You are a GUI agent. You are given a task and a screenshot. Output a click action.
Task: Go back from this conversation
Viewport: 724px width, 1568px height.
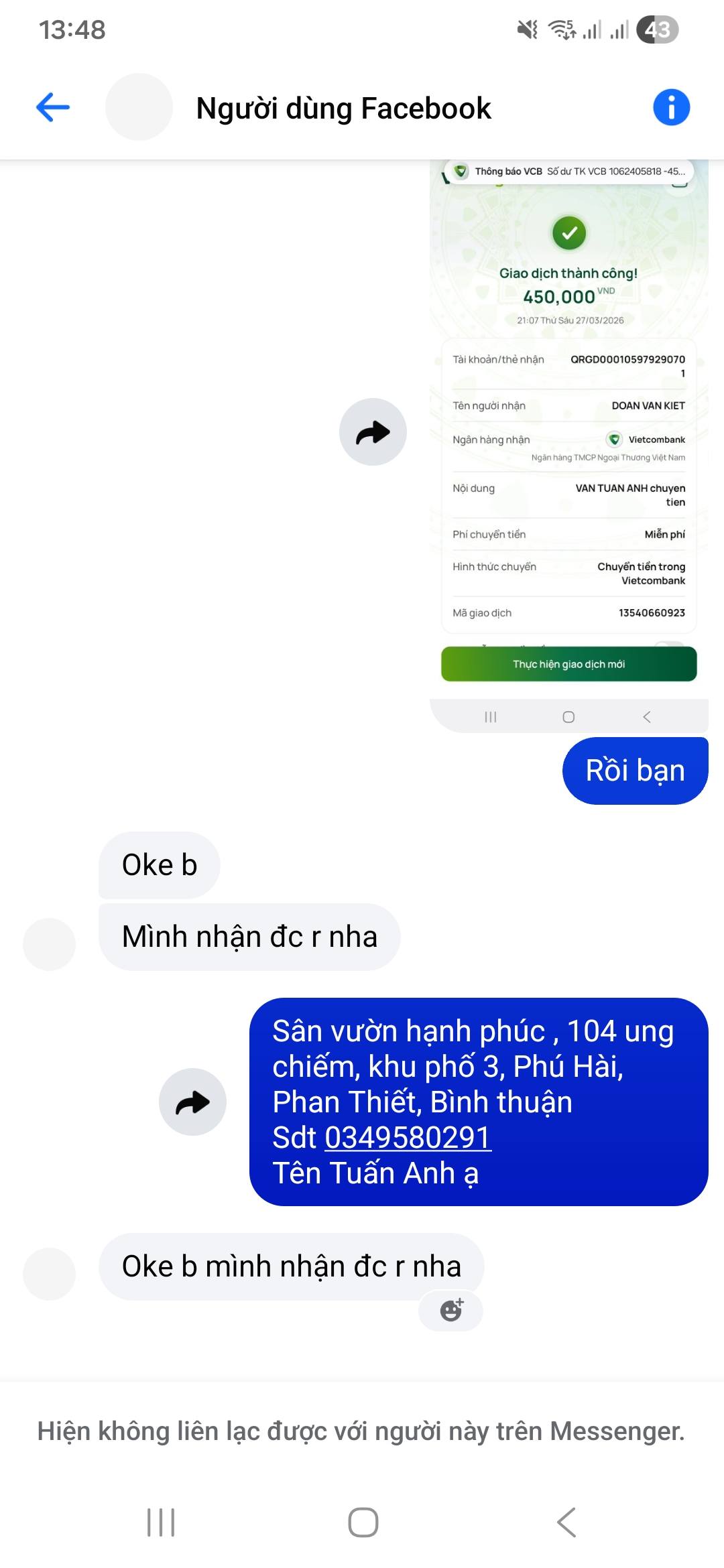[x=53, y=107]
